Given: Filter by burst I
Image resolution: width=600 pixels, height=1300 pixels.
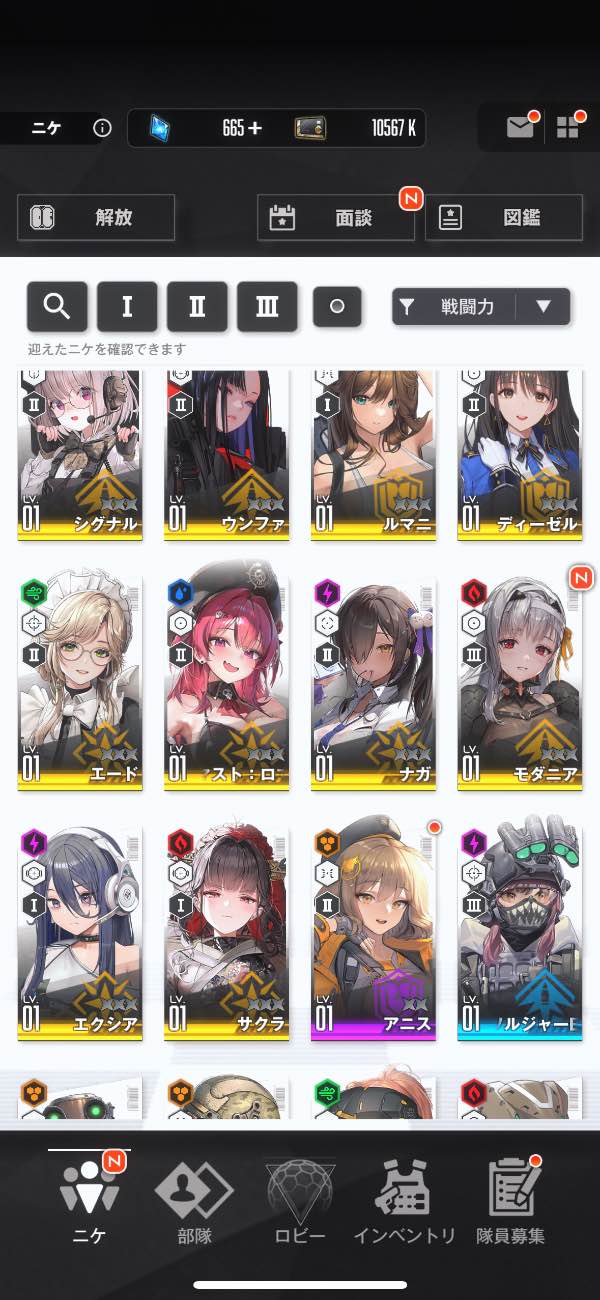Looking at the screenshot, I should (127, 306).
